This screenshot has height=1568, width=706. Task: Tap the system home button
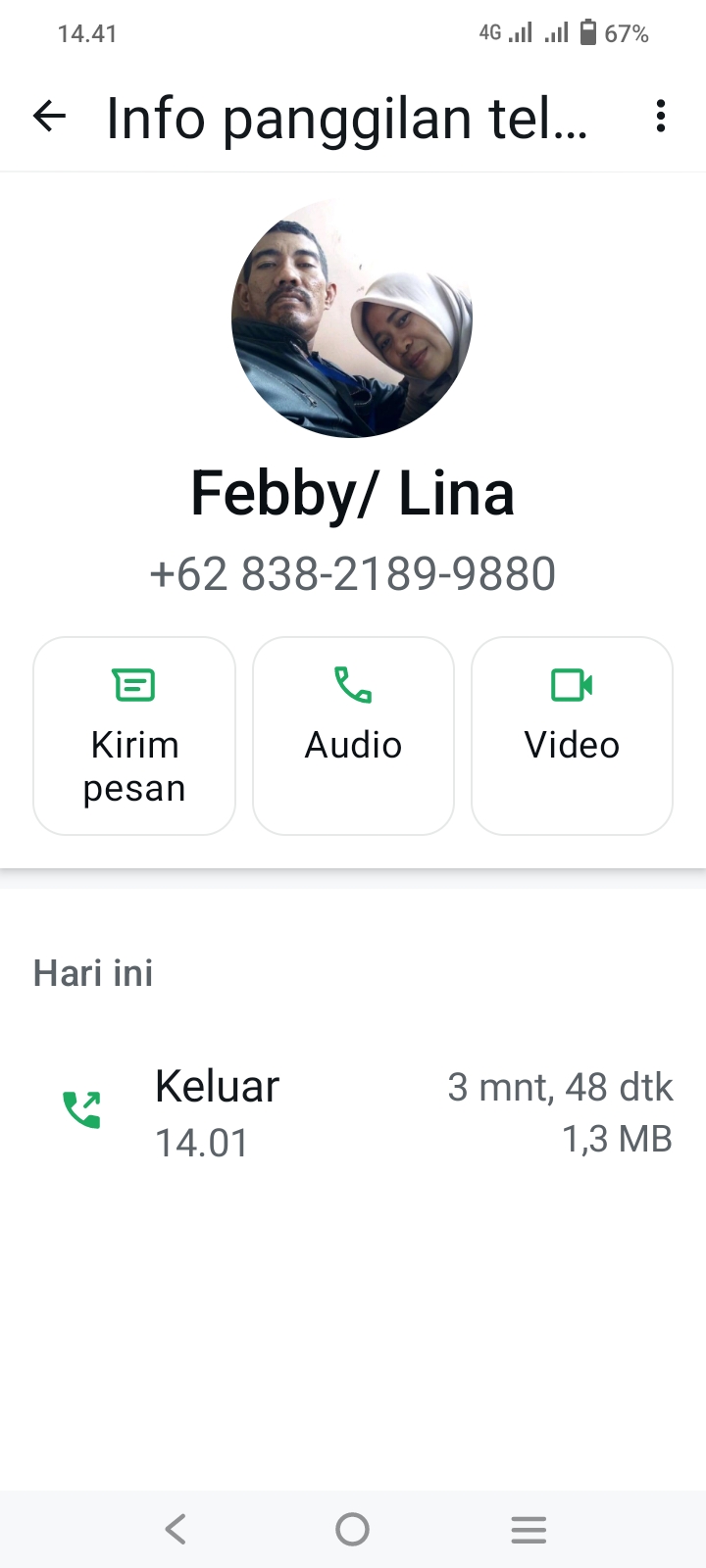pos(352,1529)
